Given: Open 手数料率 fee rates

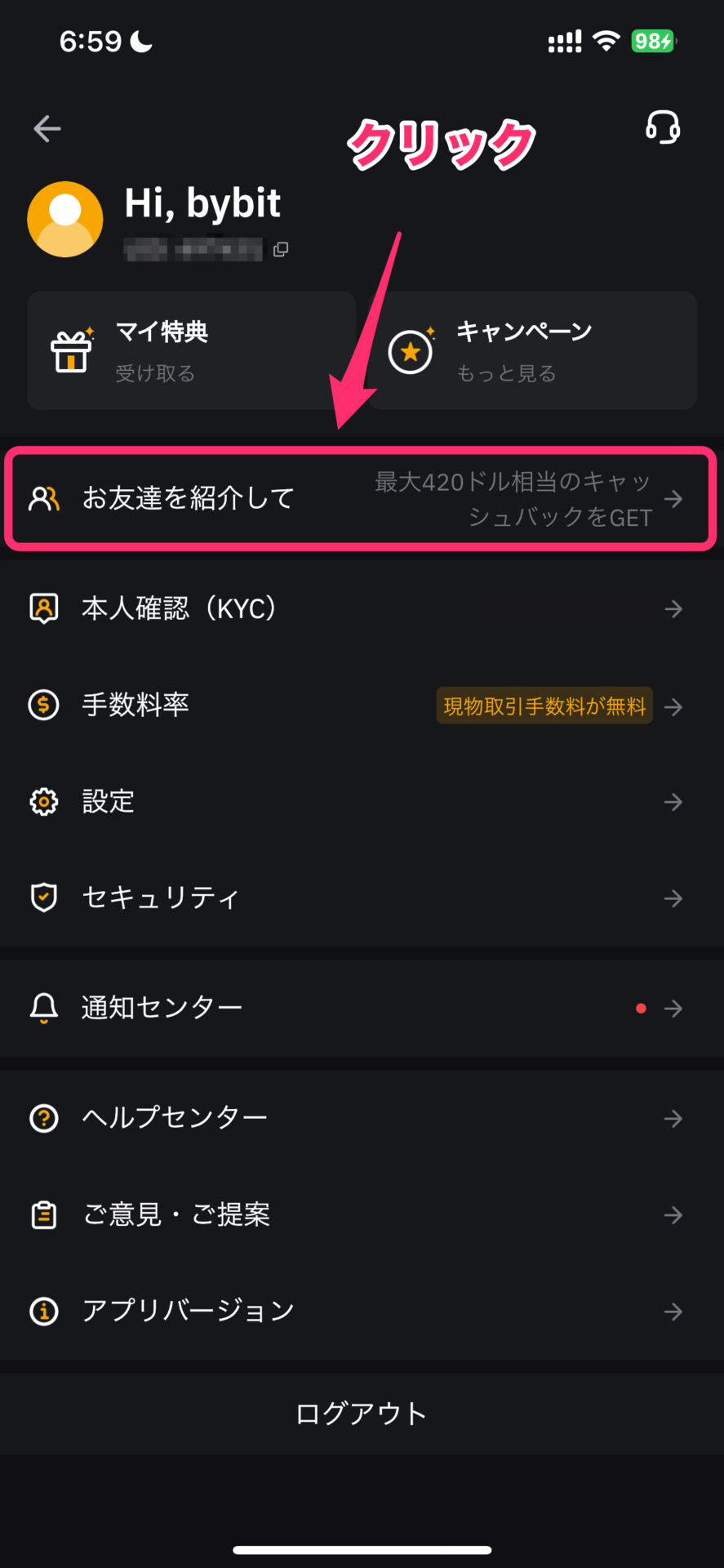Looking at the screenshot, I should click(362, 706).
